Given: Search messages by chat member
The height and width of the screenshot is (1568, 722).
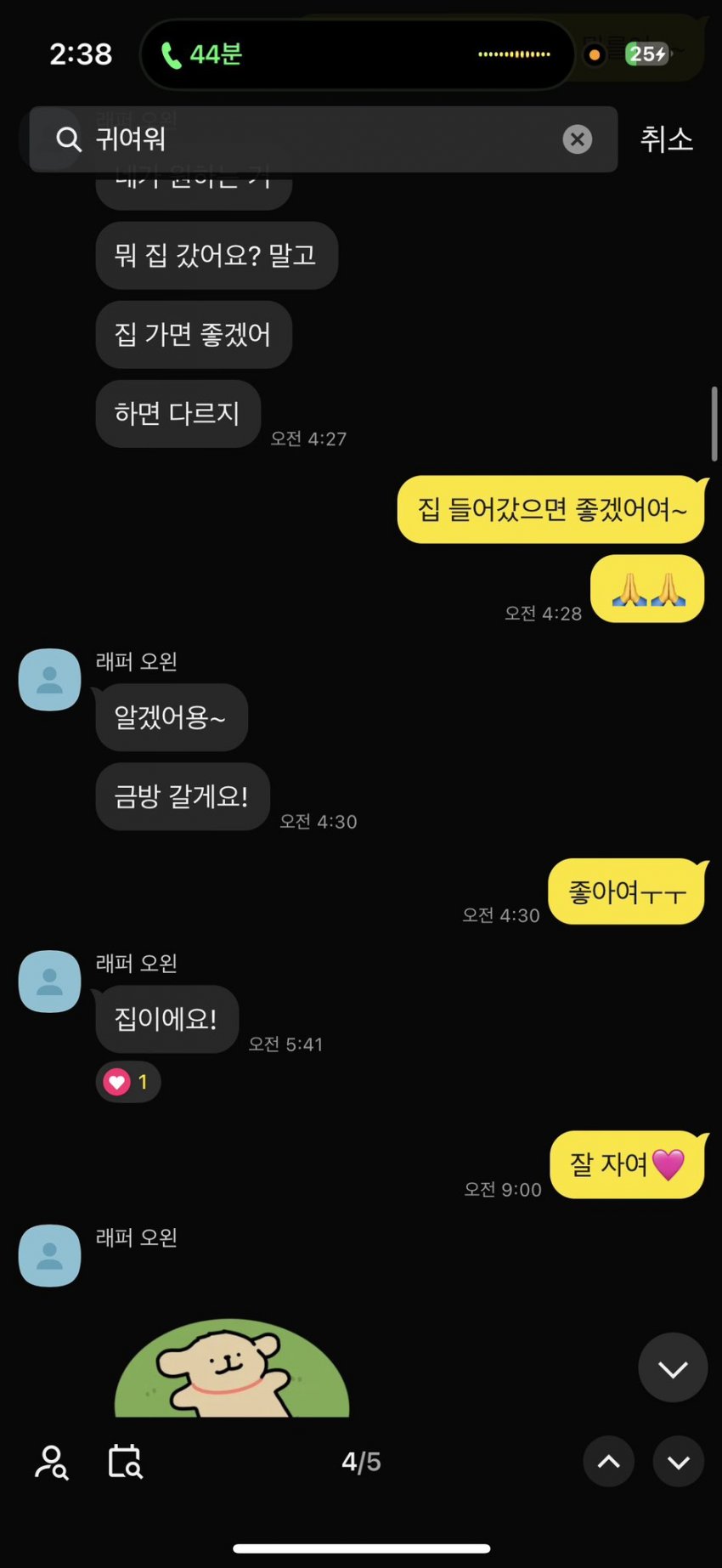Looking at the screenshot, I should (x=51, y=1462).
